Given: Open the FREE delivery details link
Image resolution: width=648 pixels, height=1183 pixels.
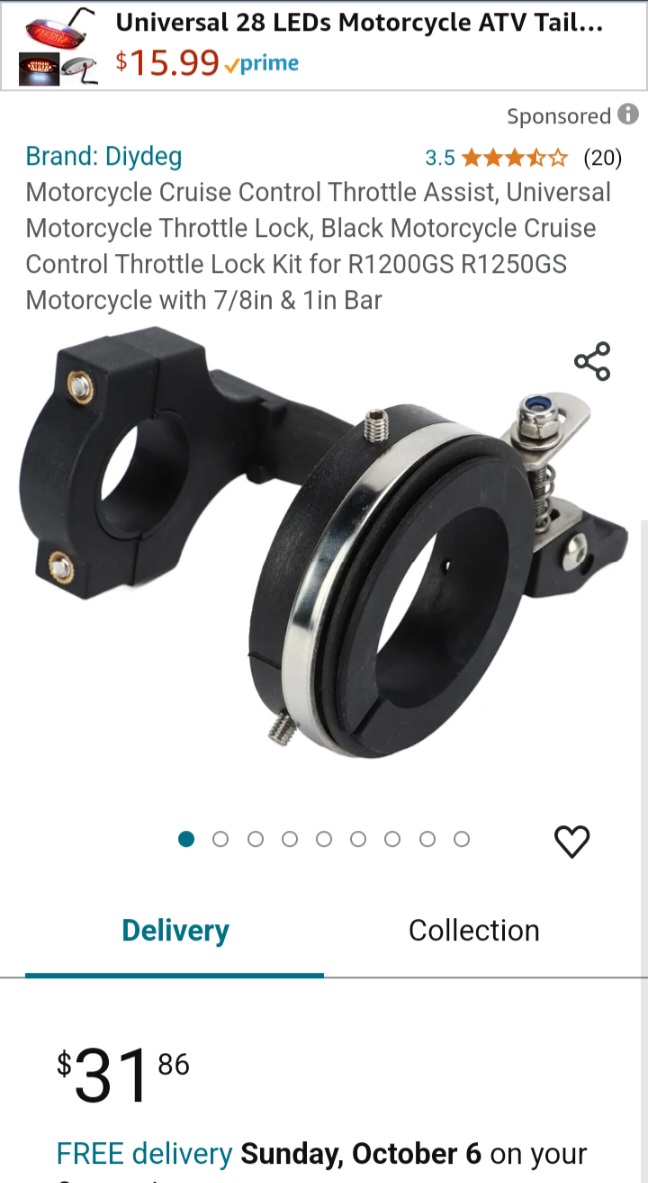Looking at the screenshot, I should click(144, 1154).
